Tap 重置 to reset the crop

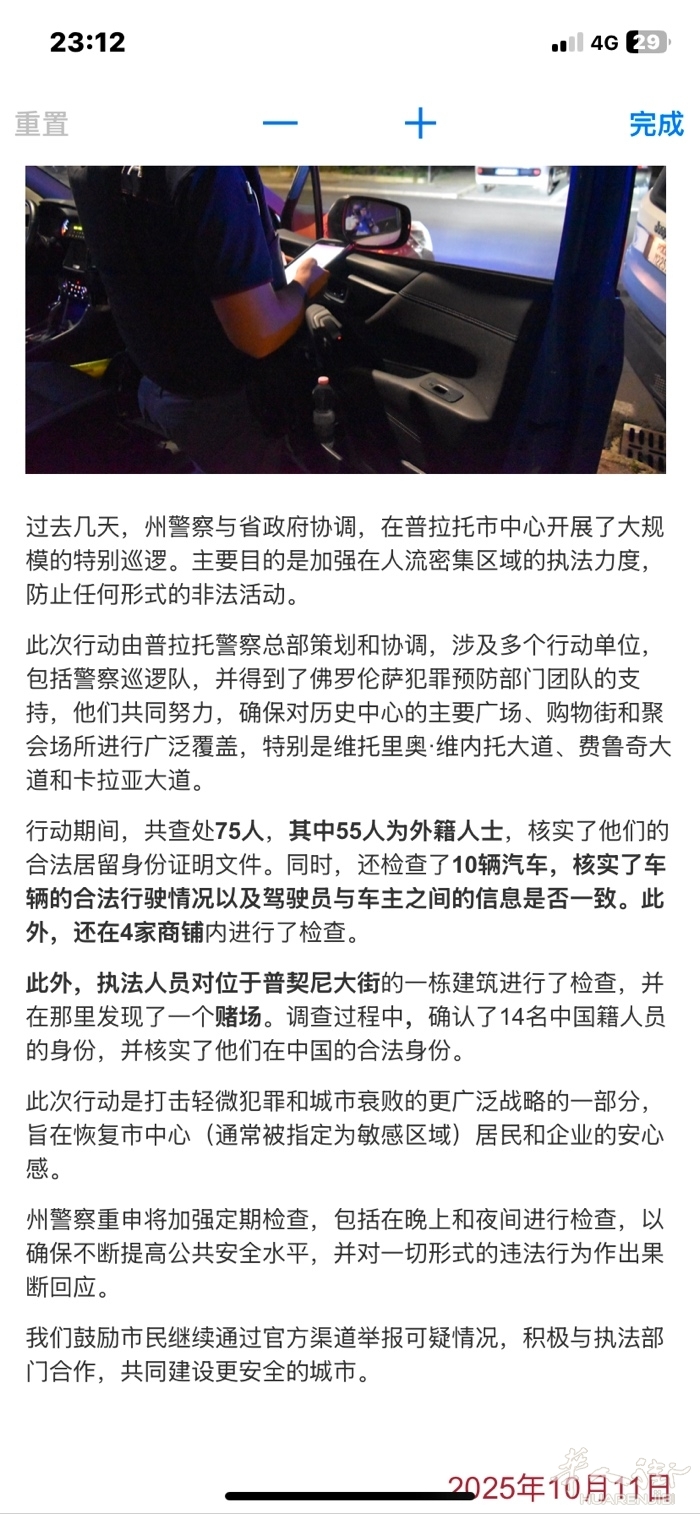point(41,124)
